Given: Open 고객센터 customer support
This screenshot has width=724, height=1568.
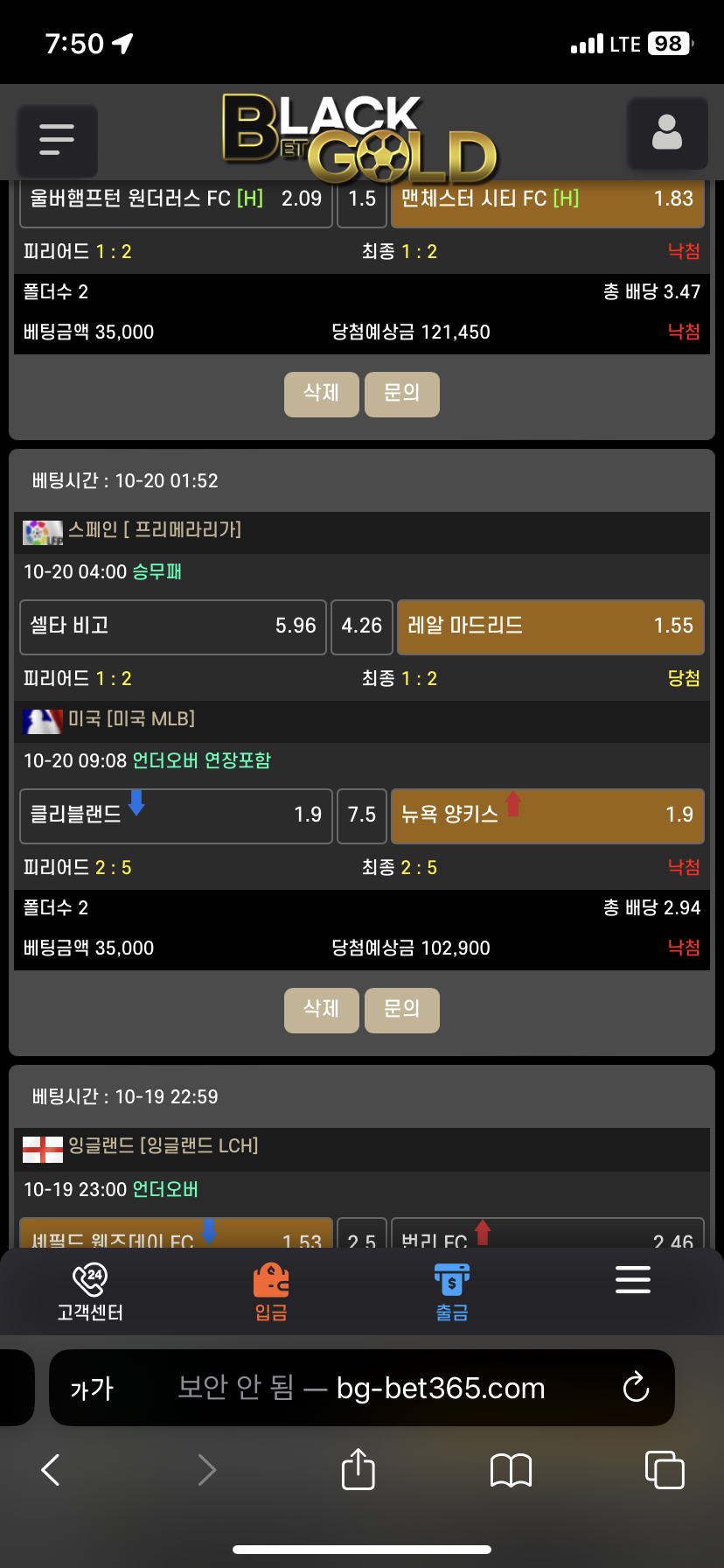Looking at the screenshot, I should point(90,1292).
